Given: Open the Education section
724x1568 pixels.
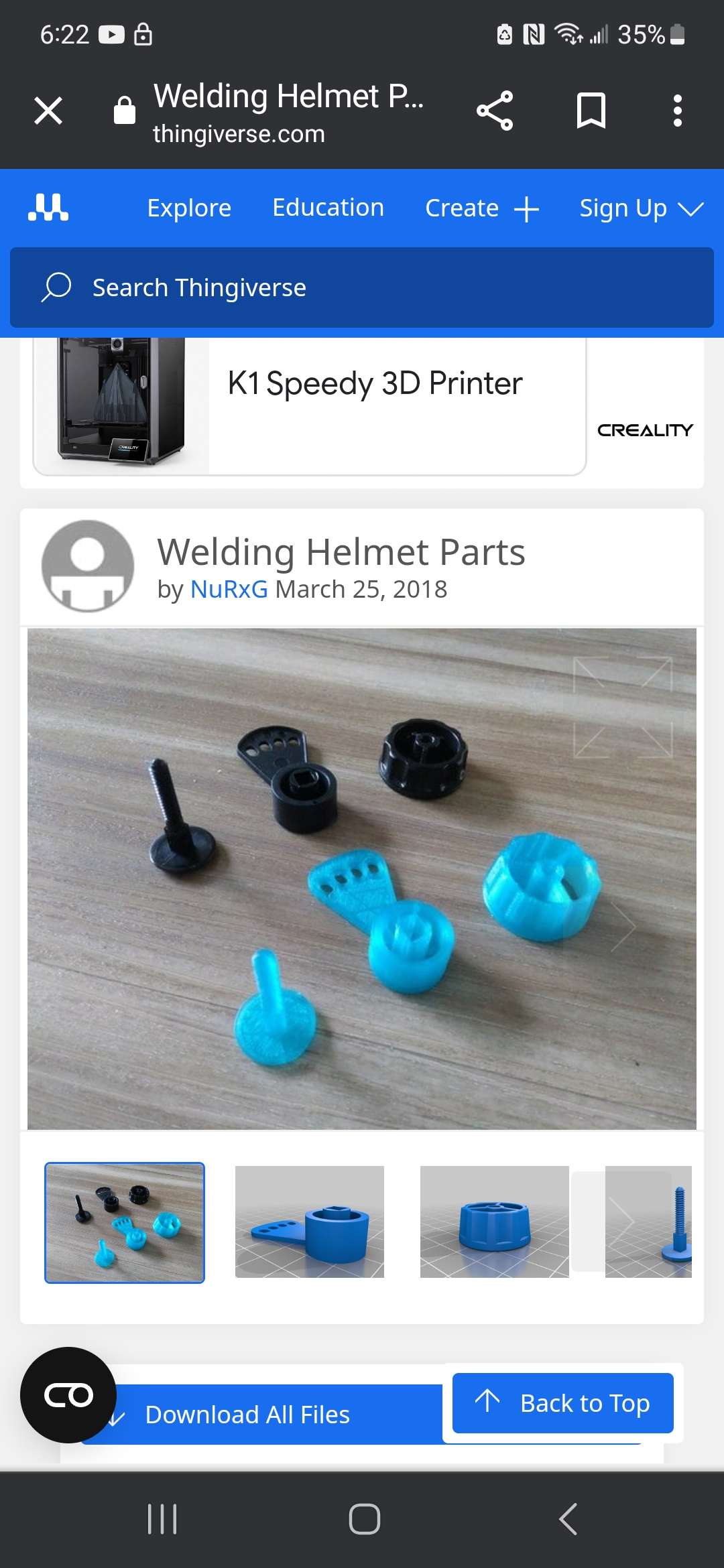Looking at the screenshot, I should click(x=328, y=208).
